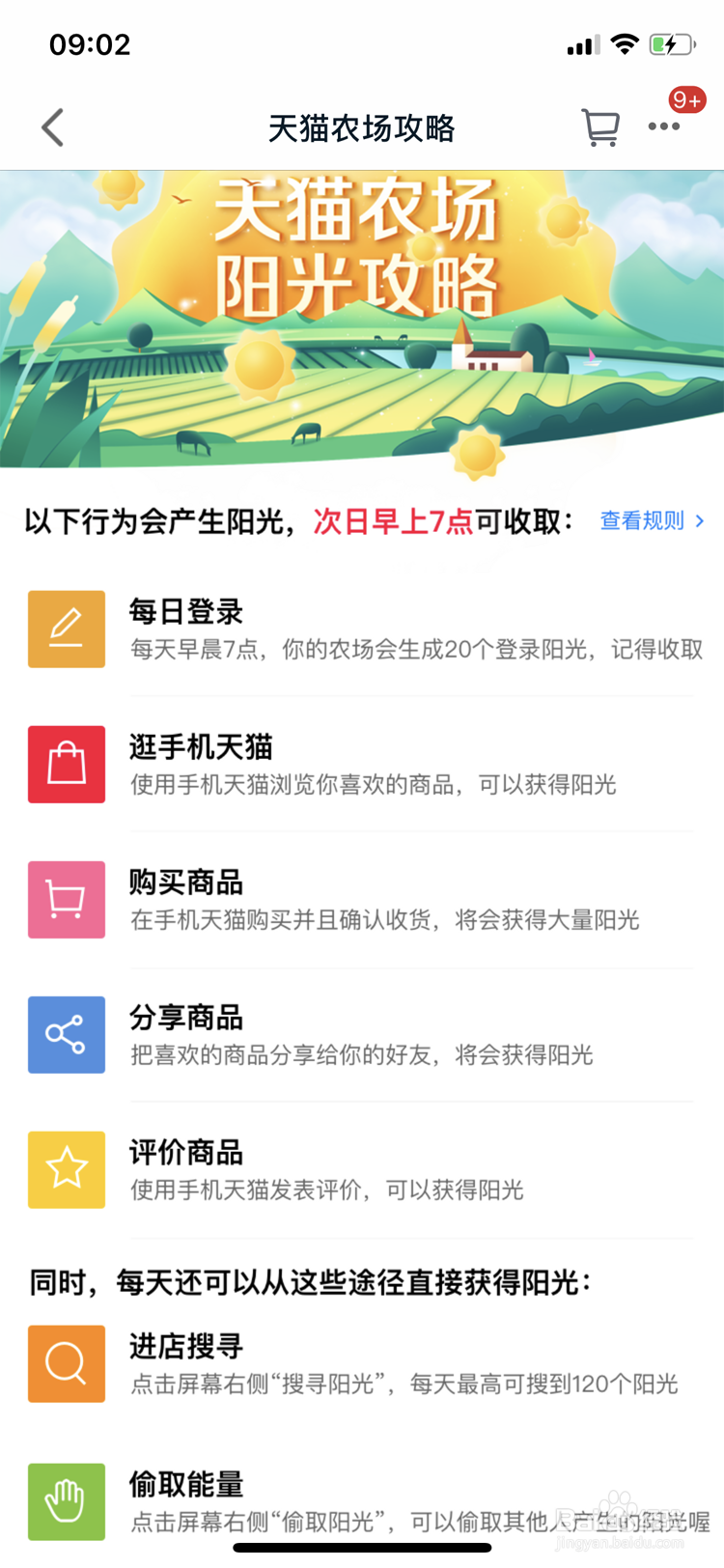Image resolution: width=724 pixels, height=1568 pixels.
Task: Choose the 分享商品 row
Action: pos(362,1035)
